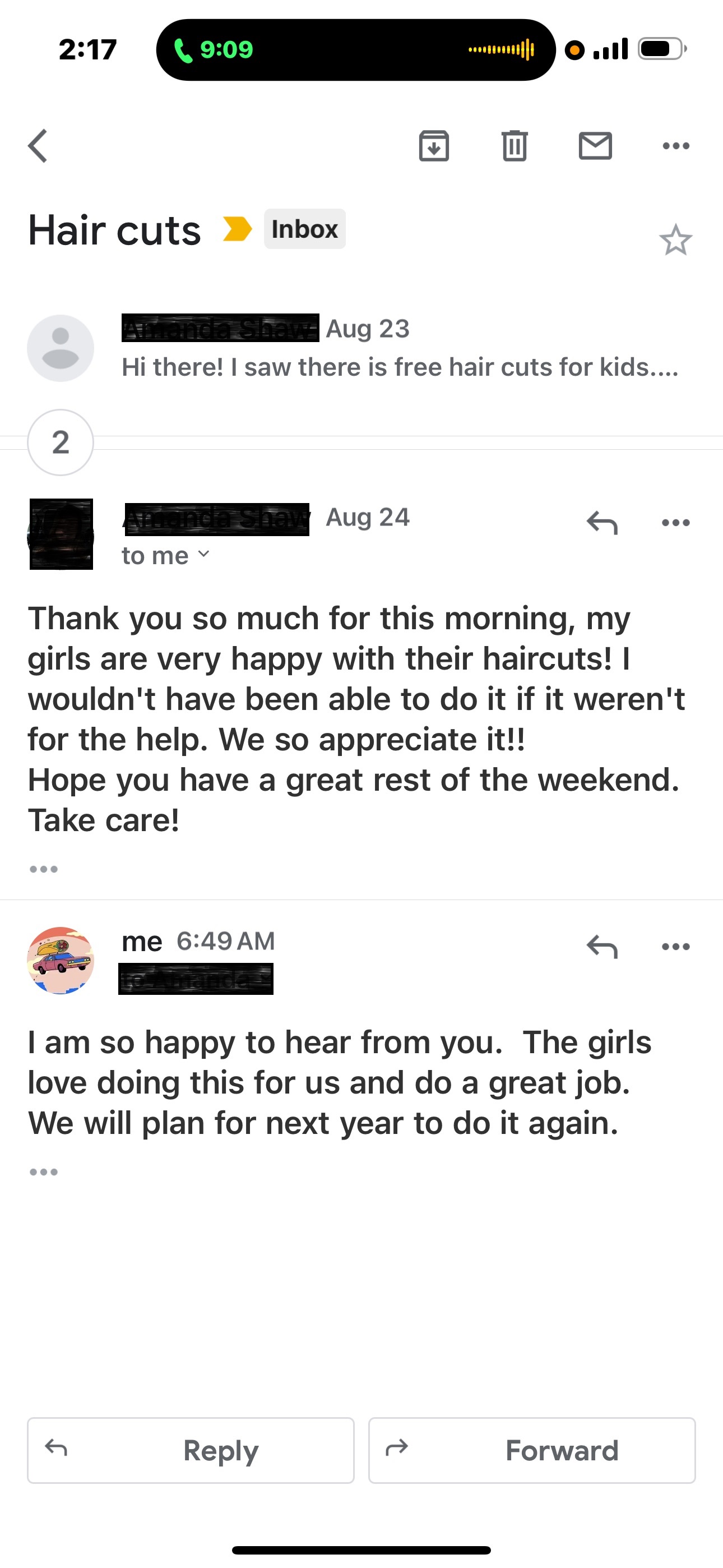The image size is (723, 1568).
Task: Reply to the 6:49 AM message
Action: click(602, 947)
